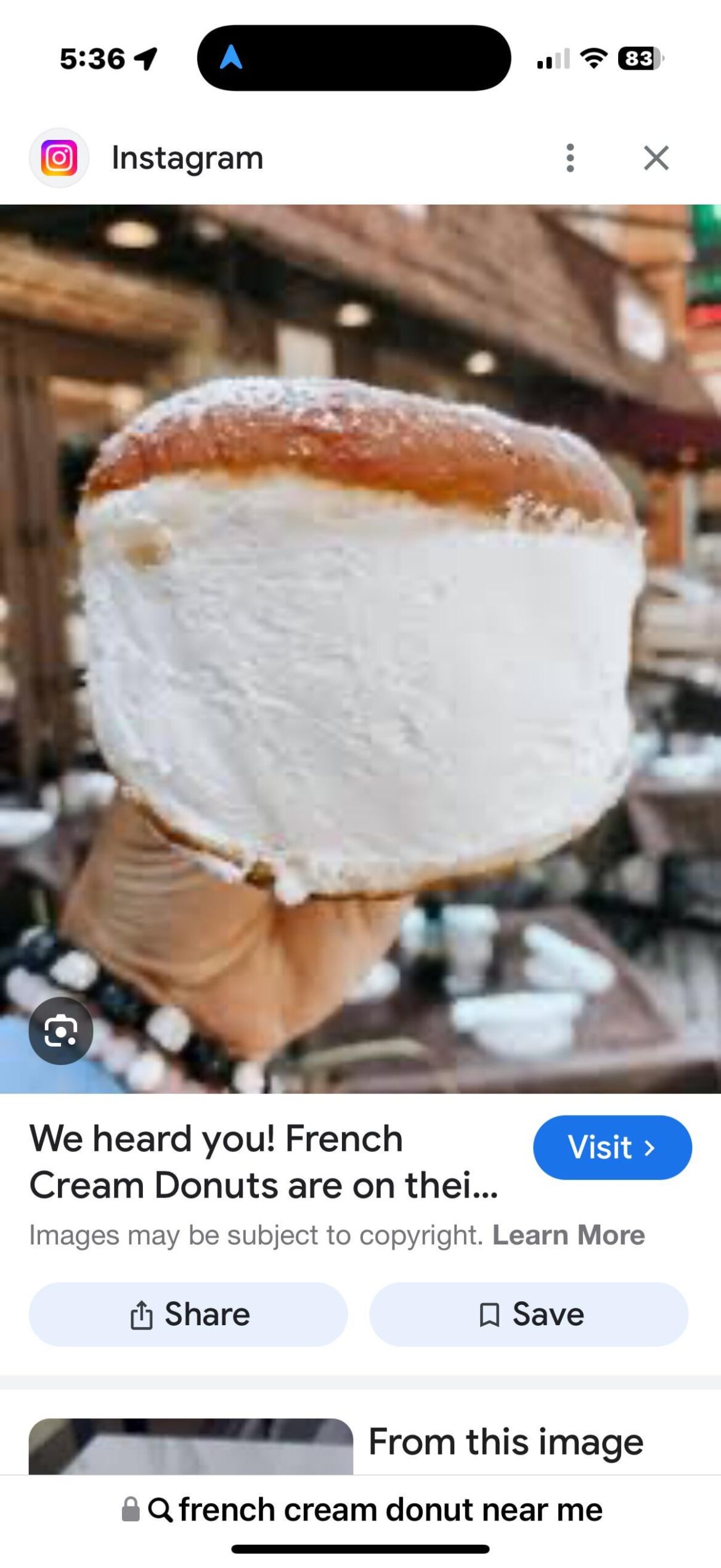This screenshot has width=721, height=1568.
Task: Tap the Save pill button
Action: coord(532,1313)
